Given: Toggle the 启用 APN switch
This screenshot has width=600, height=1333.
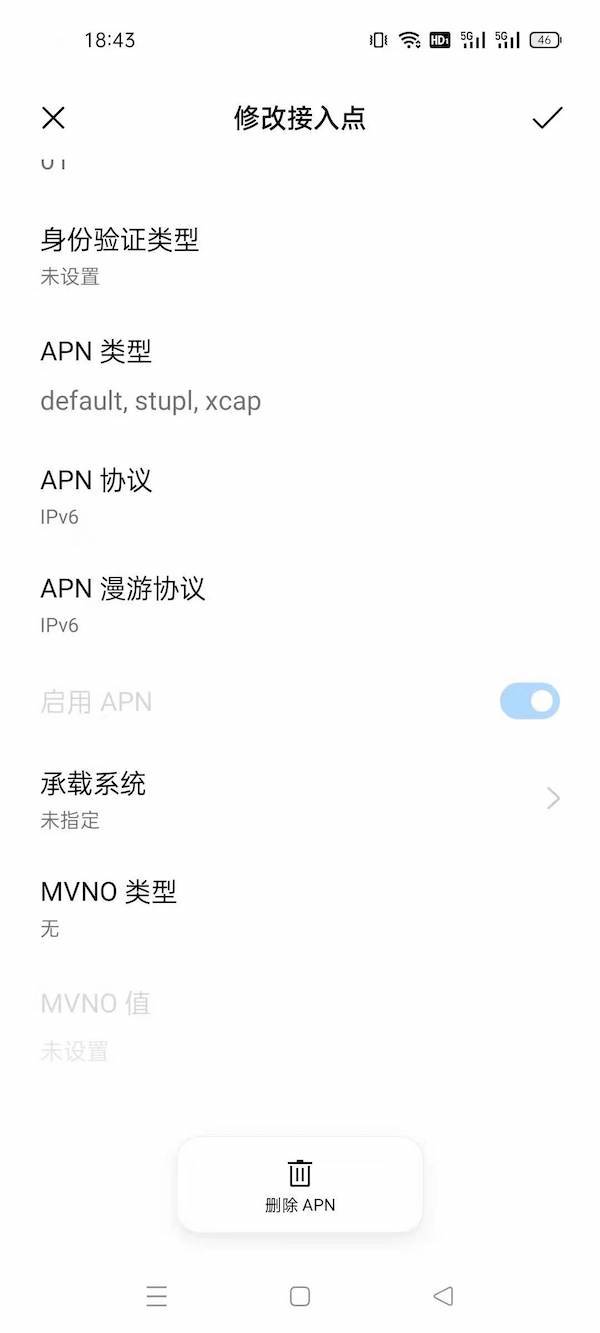Looking at the screenshot, I should tap(529, 702).
